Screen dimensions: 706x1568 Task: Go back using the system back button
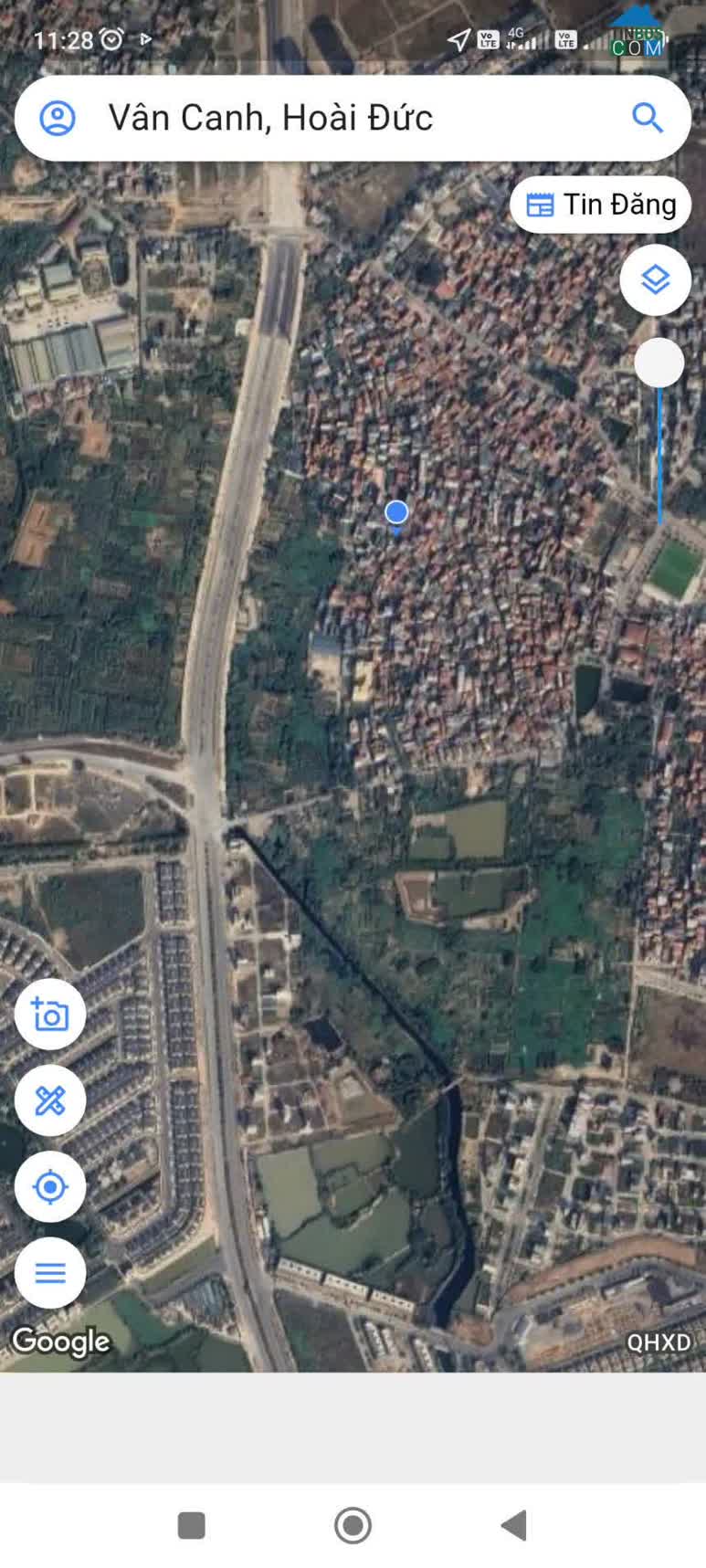514,1524
